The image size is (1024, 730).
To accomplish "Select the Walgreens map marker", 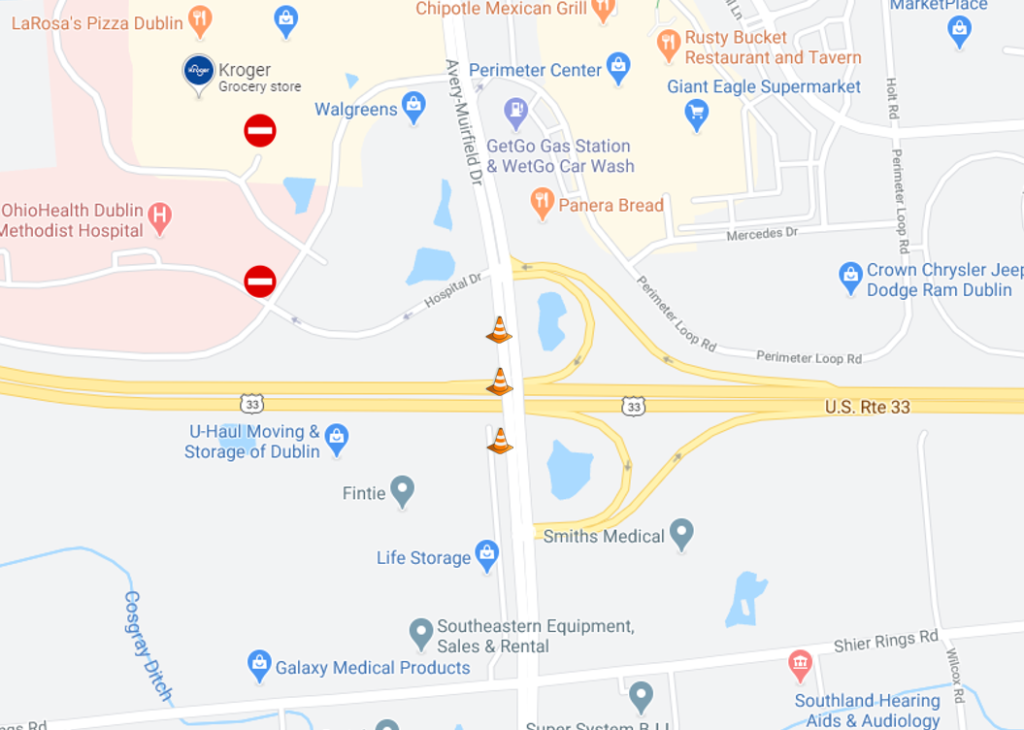I will coord(414,106).
